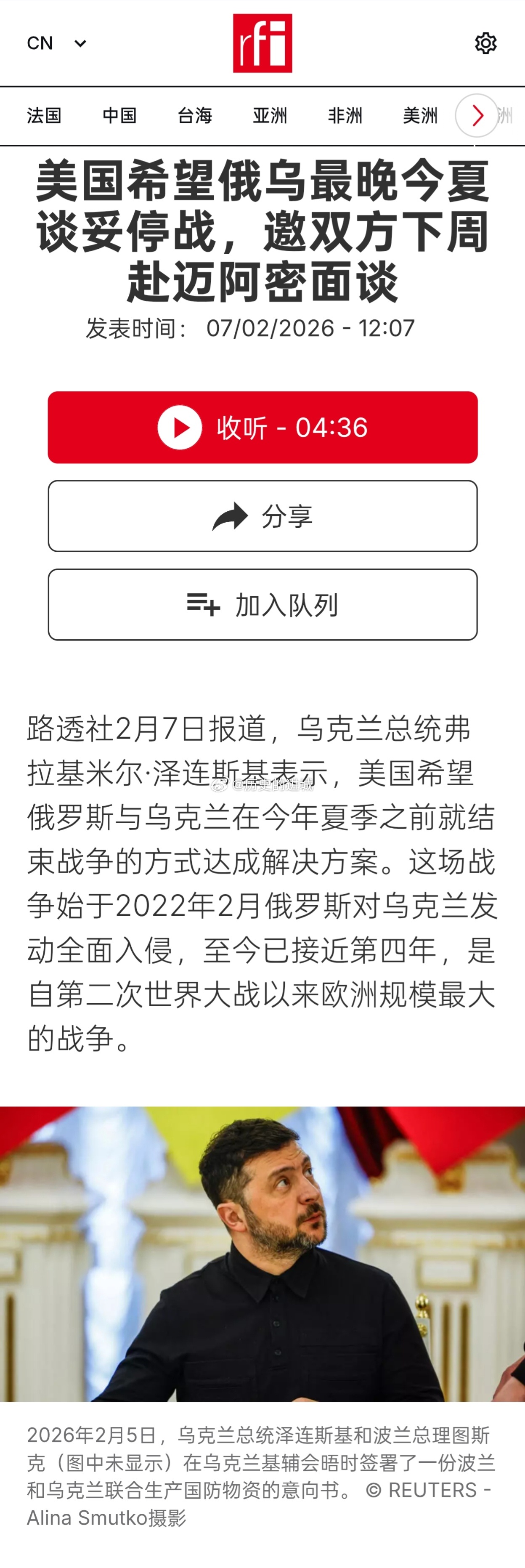The image size is (525, 1568).
Task: Expand the CN language dropdown chevron
Action: 80,43
